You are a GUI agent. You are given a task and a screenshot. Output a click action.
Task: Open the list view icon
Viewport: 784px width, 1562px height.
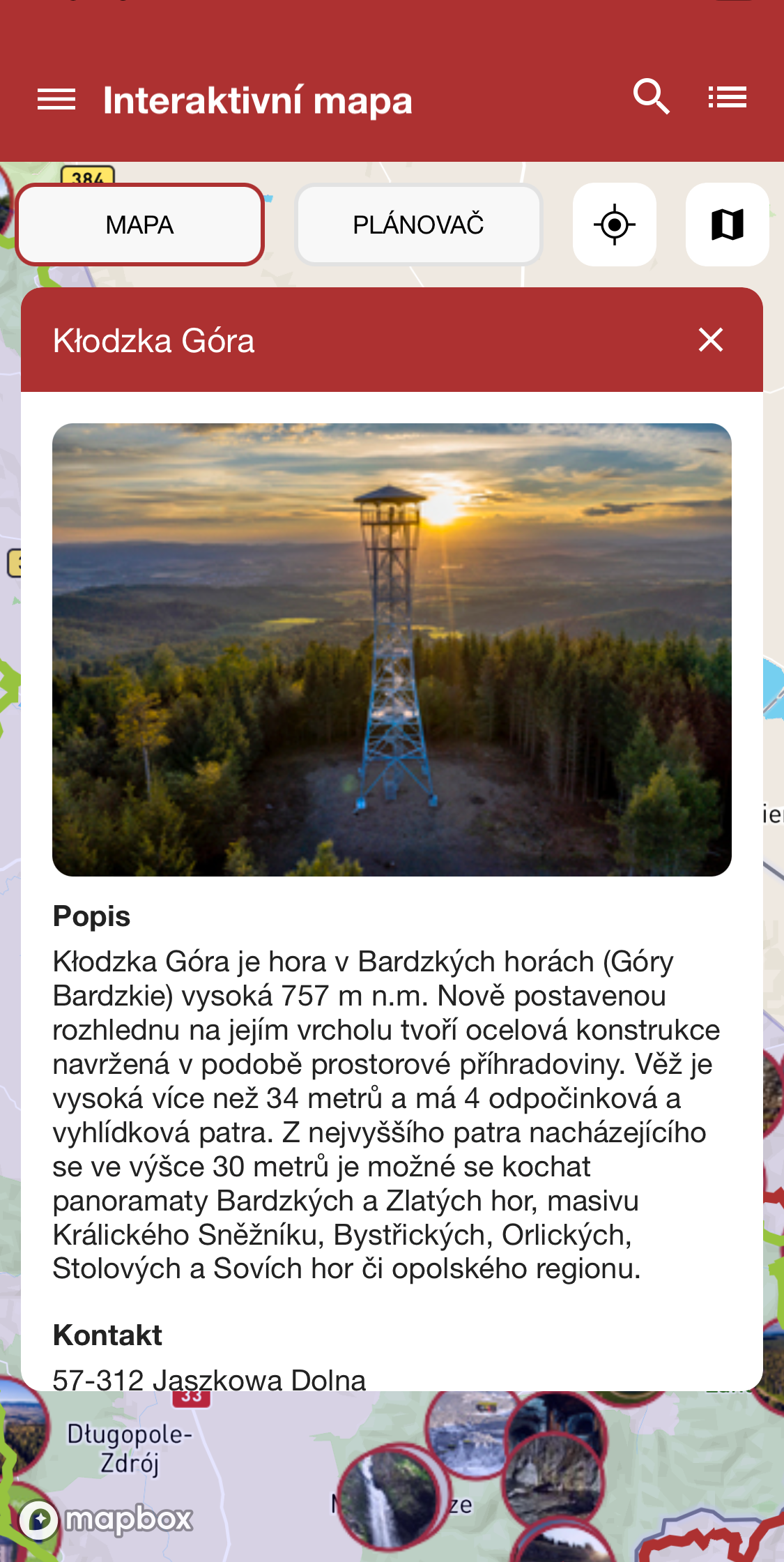[727, 97]
